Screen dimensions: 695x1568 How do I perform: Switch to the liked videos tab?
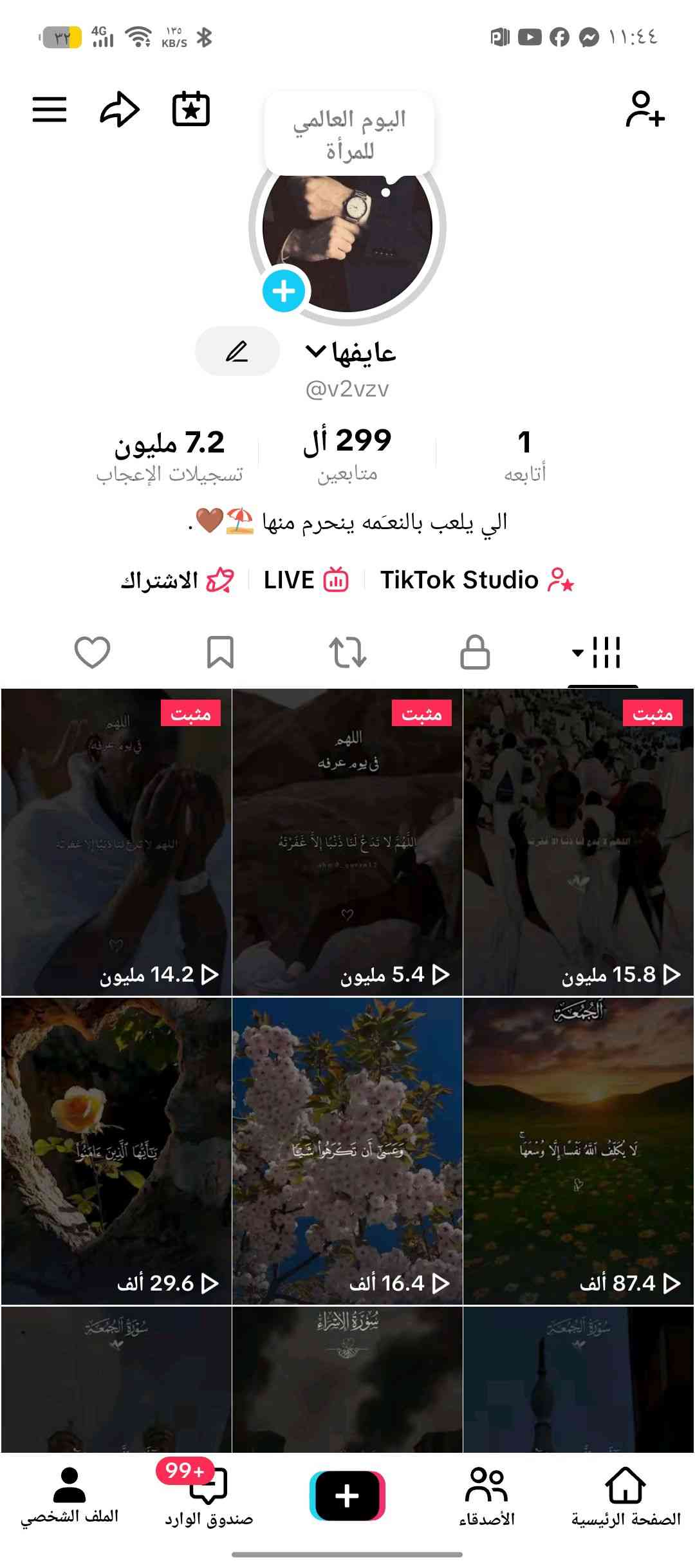click(93, 652)
